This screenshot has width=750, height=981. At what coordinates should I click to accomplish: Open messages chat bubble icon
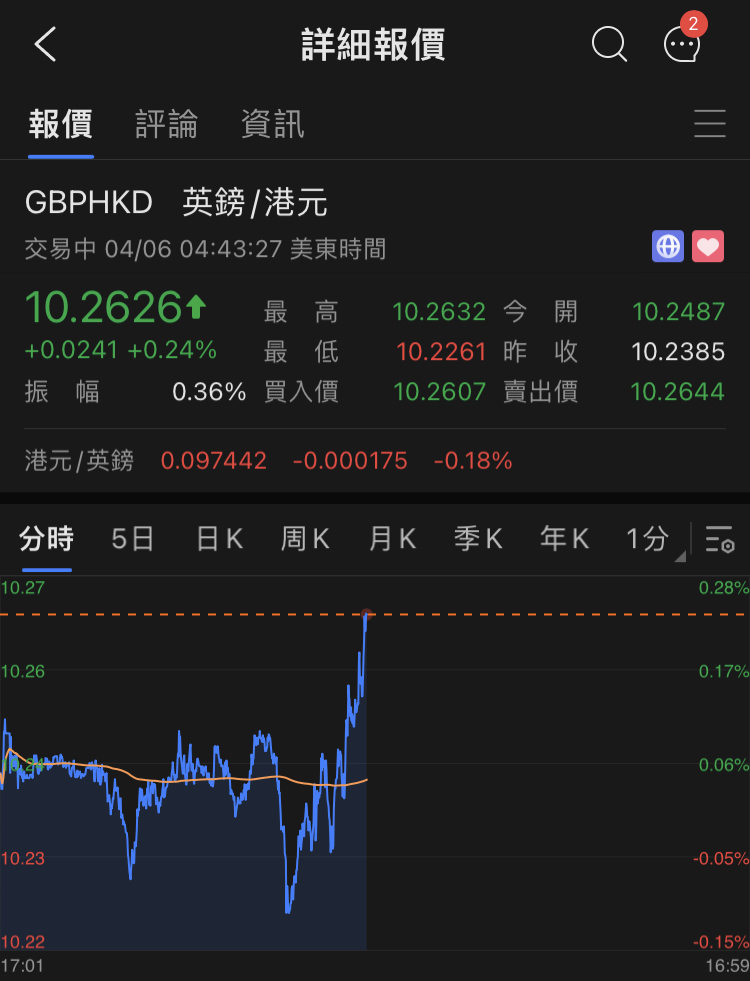(x=683, y=45)
